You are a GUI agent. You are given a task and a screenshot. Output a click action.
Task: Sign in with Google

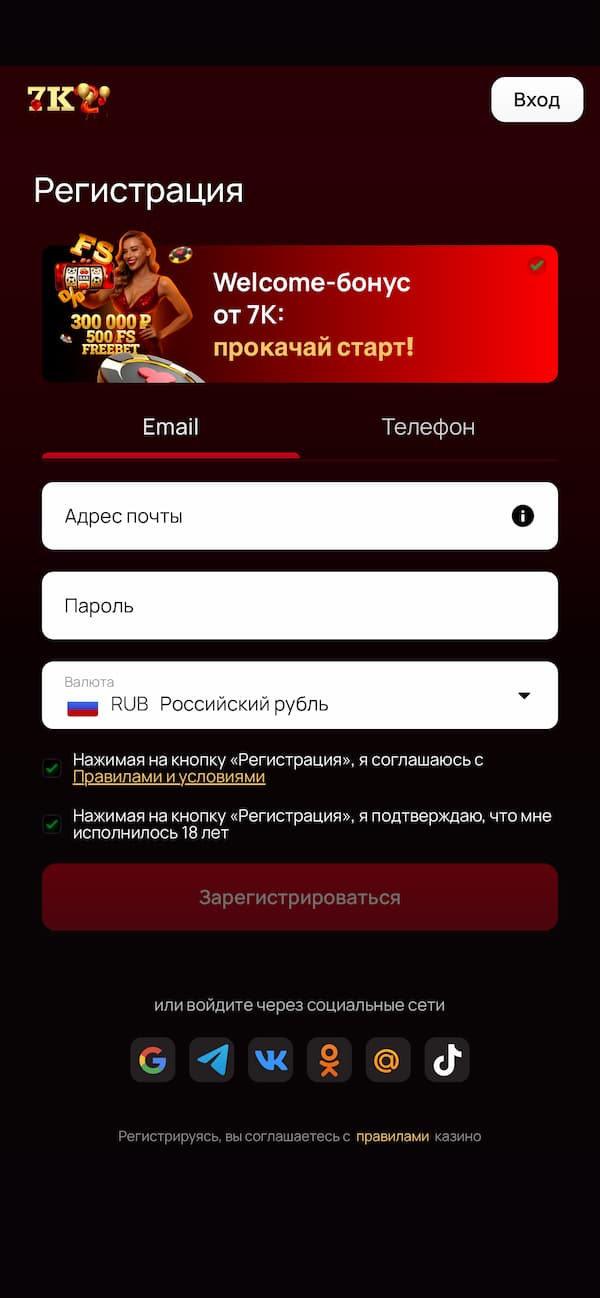tap(153, 1060)
